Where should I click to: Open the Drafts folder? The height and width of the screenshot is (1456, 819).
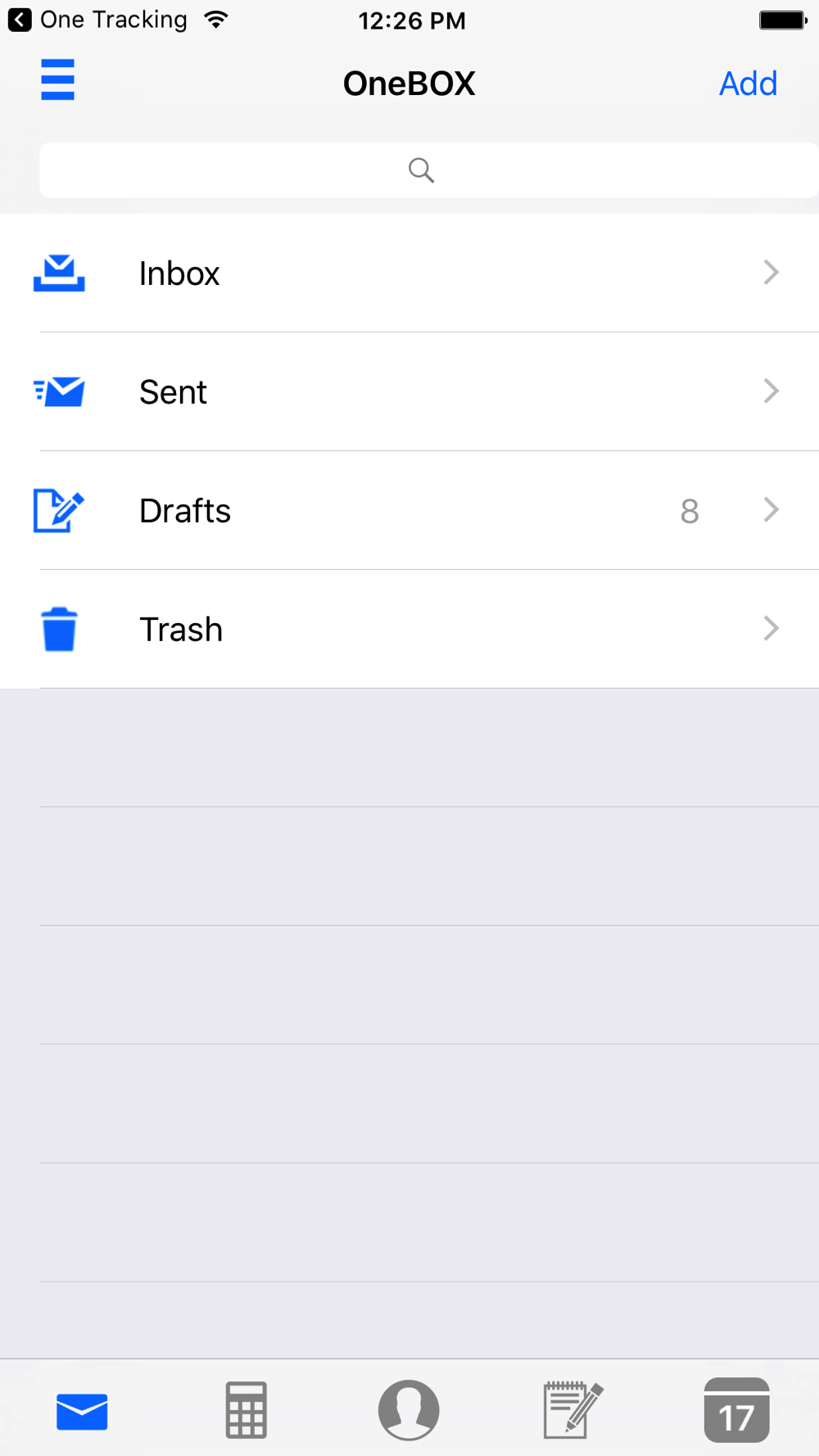[x=409, y=511]
